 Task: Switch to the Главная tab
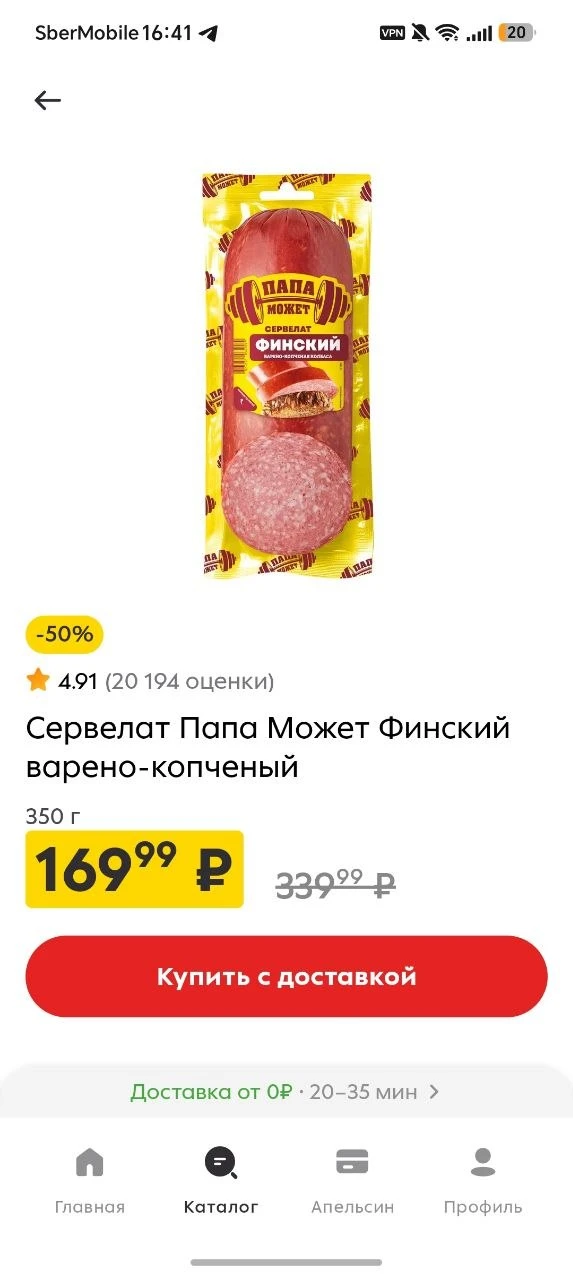coord(90,1180)
